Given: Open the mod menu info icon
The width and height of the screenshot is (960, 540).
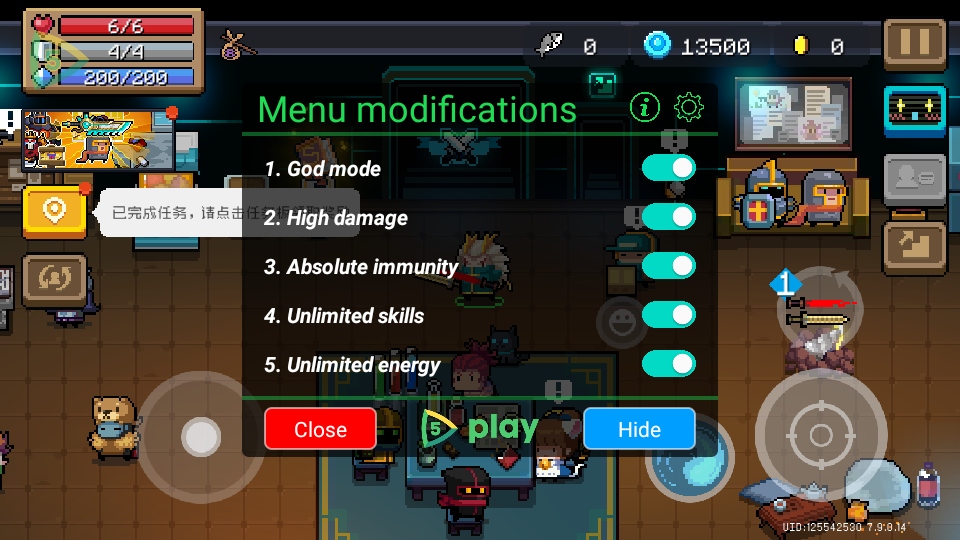Looking at the screenshot, I should 646,106.
